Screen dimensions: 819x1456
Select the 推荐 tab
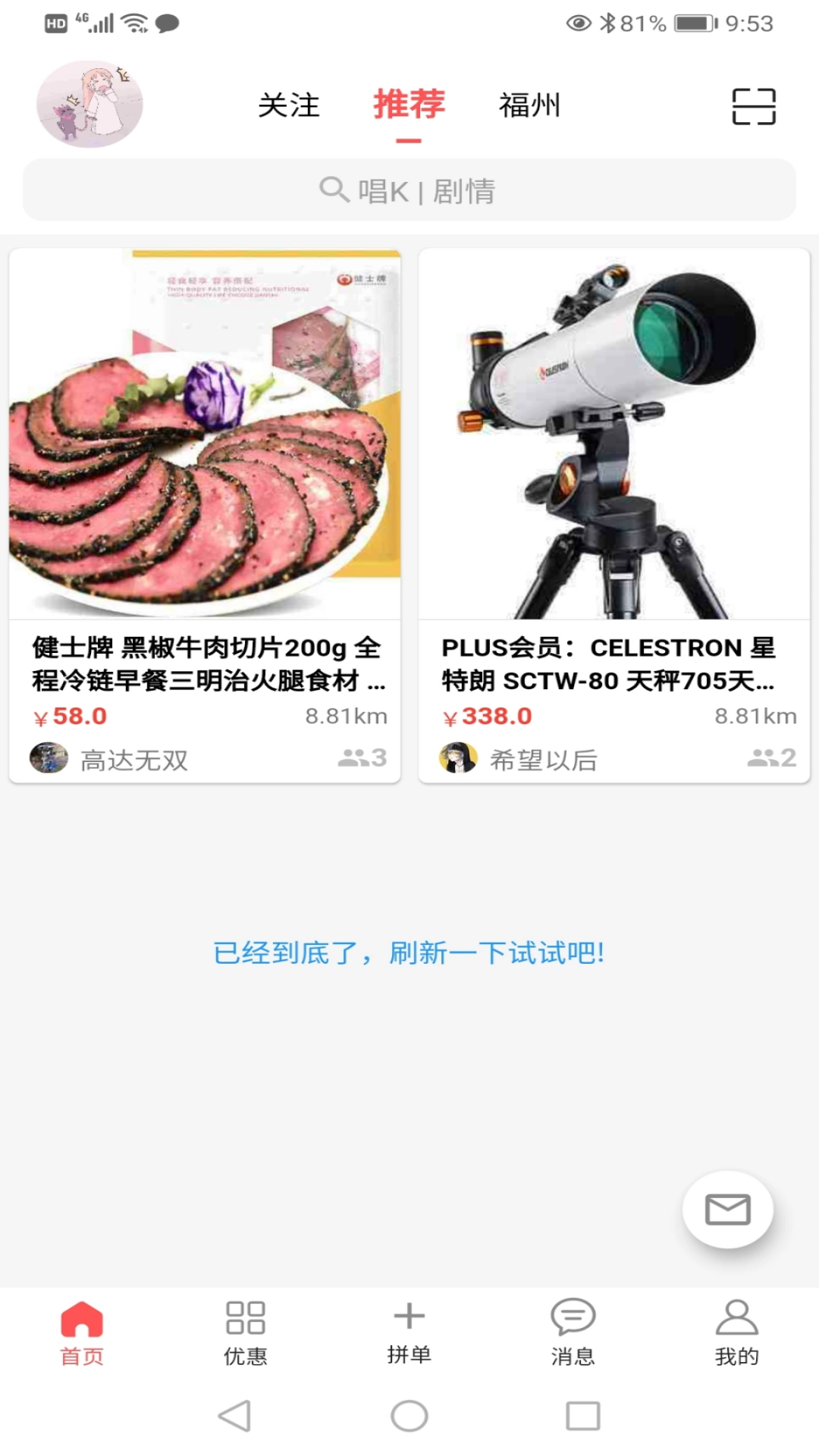[x=409, y=105]
